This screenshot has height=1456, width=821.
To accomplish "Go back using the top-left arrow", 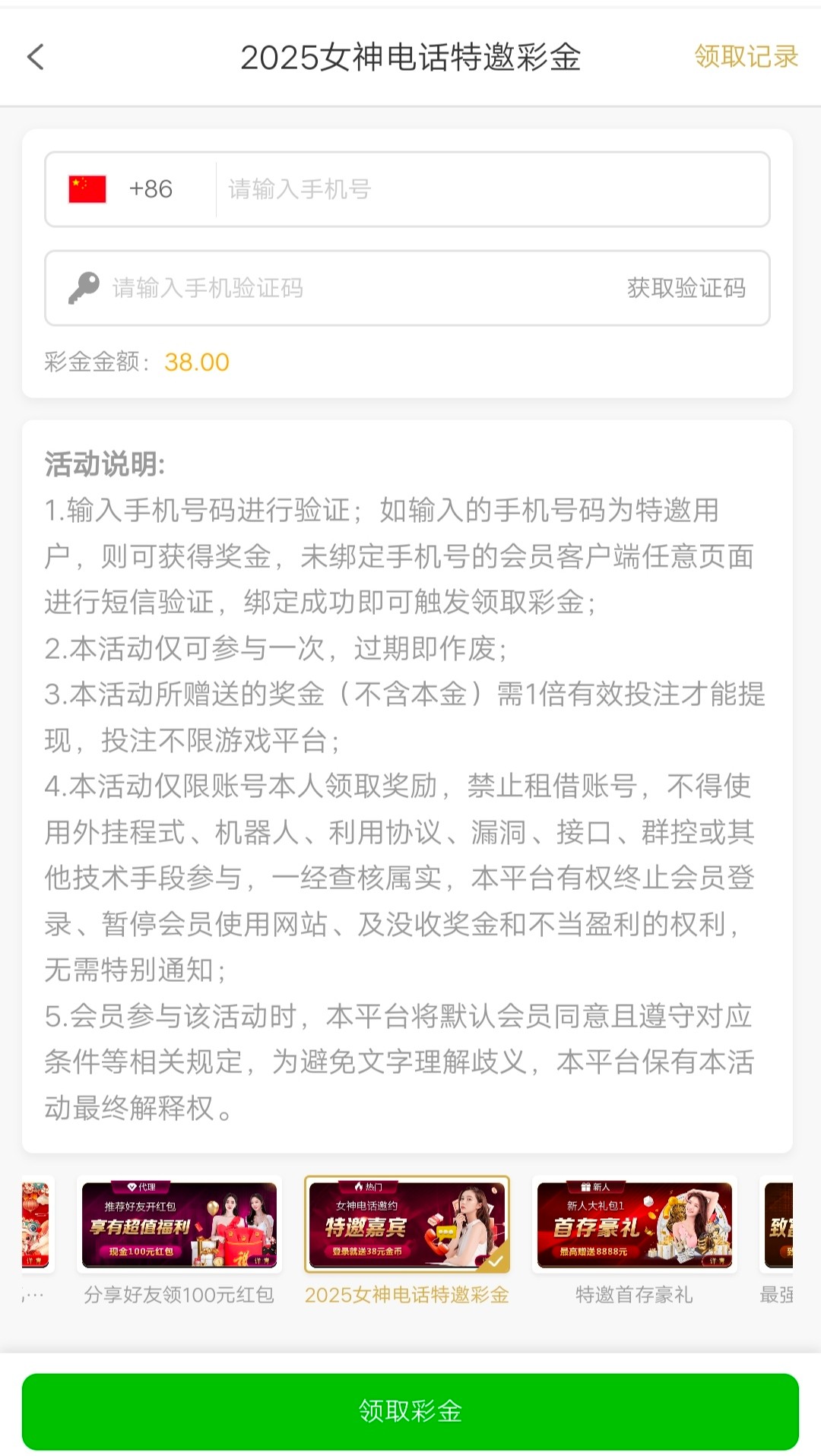I will point(36,57).
